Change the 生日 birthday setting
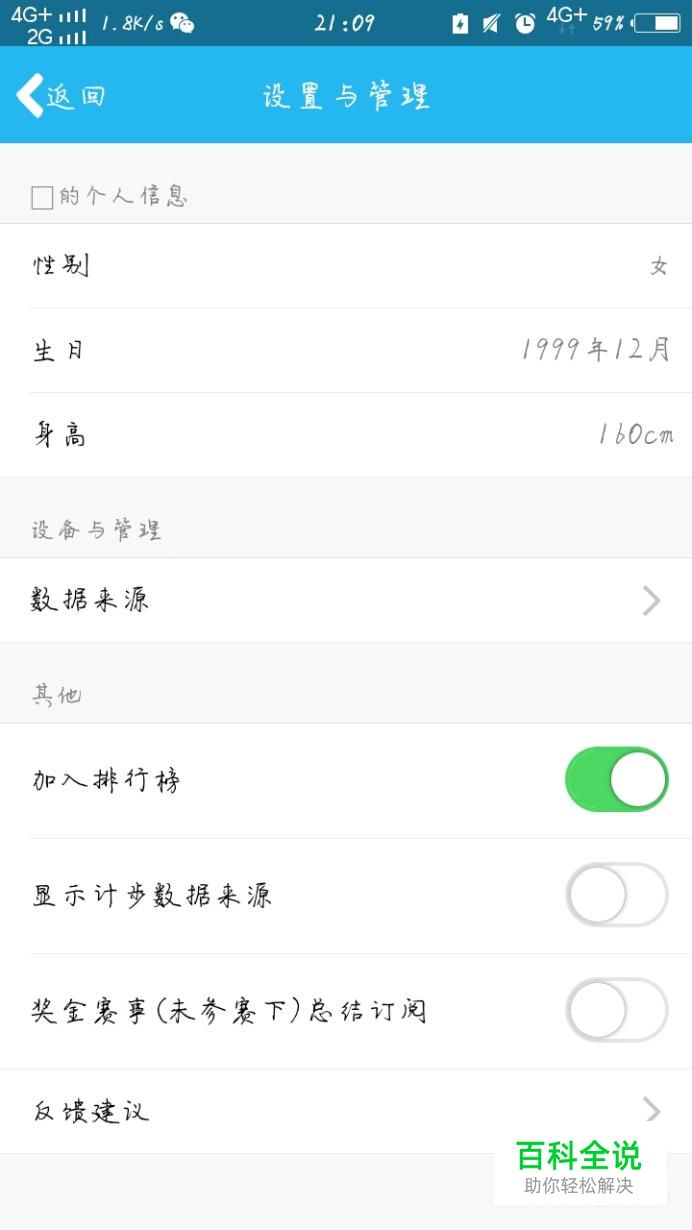 [x=346, y=350]
